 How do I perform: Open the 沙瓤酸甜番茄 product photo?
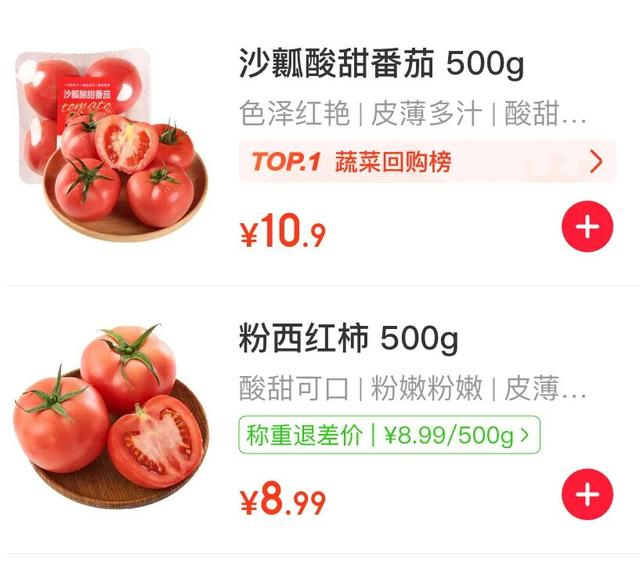pyautogui.click(x=111, y=144)
